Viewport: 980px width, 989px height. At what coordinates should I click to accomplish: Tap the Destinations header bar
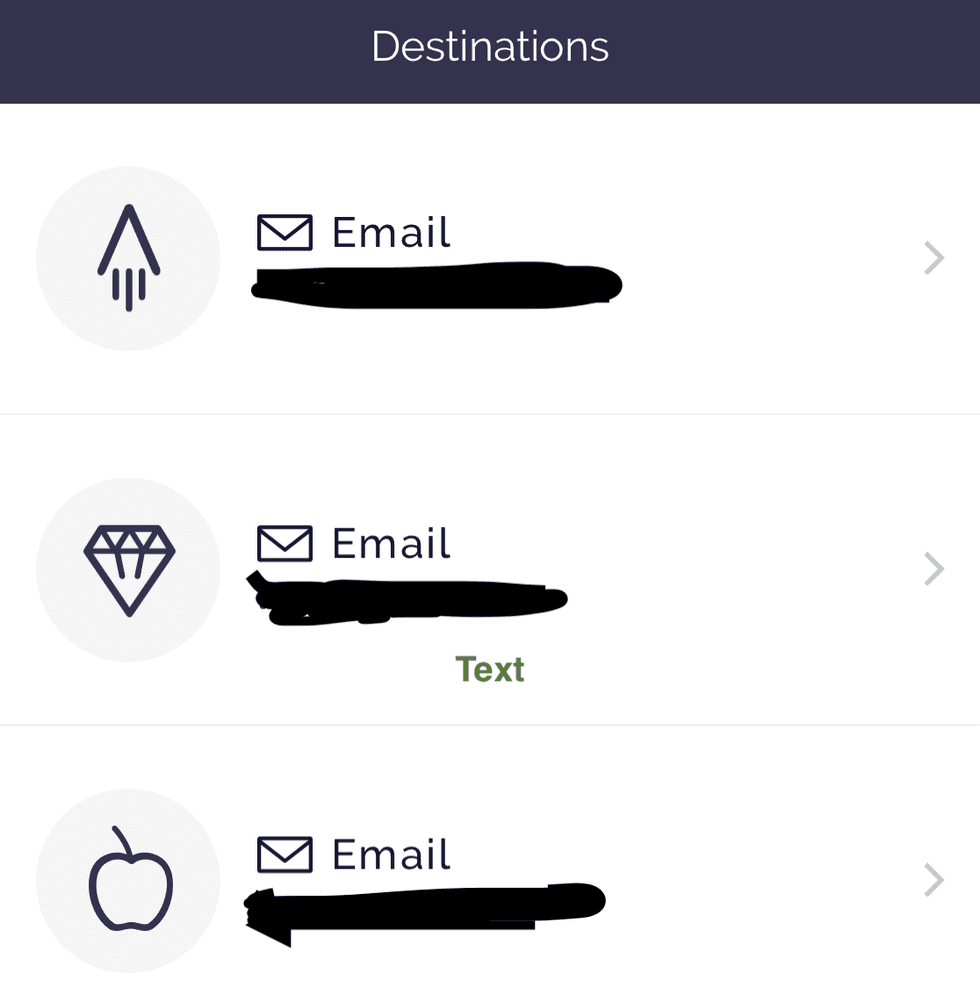490,50
